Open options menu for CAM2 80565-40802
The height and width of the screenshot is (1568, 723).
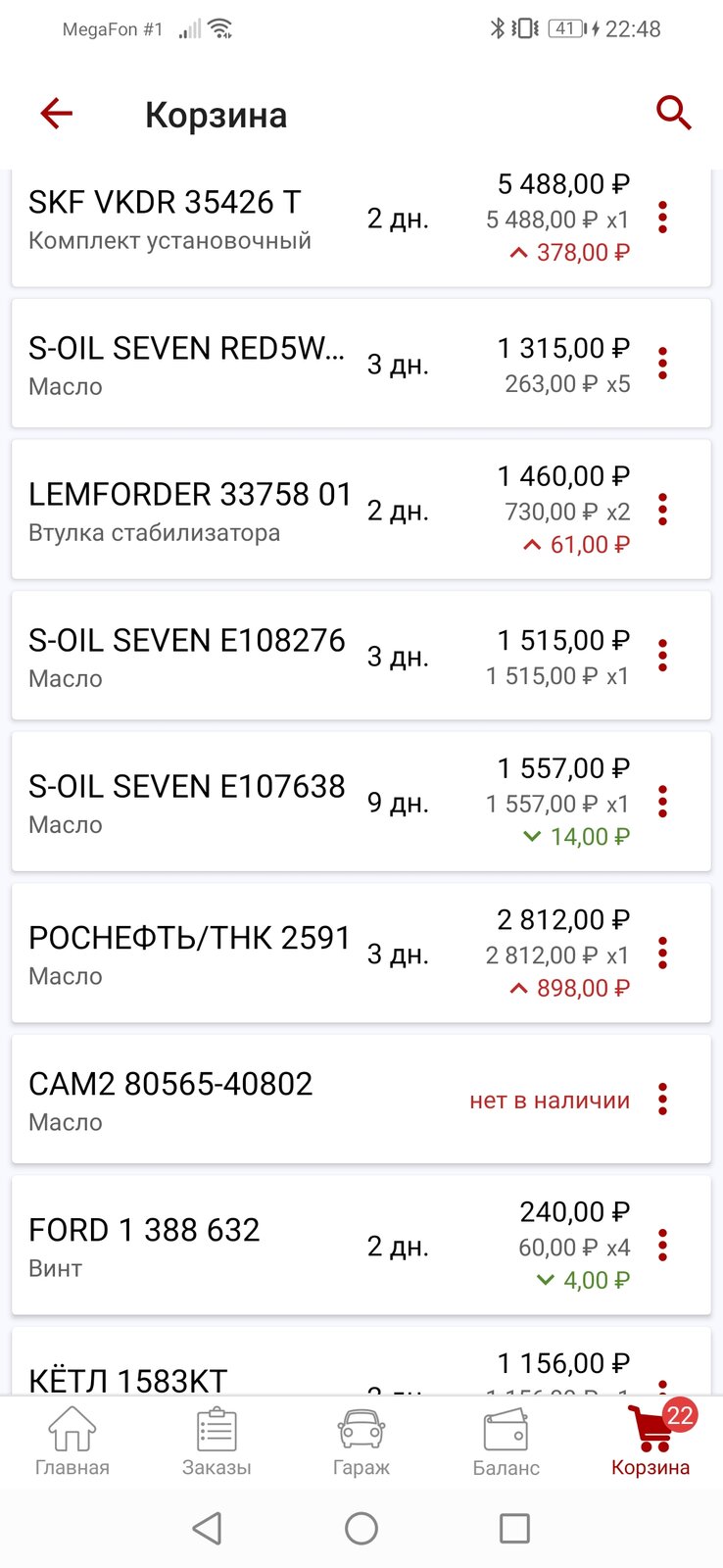(x=663, y=1100)
